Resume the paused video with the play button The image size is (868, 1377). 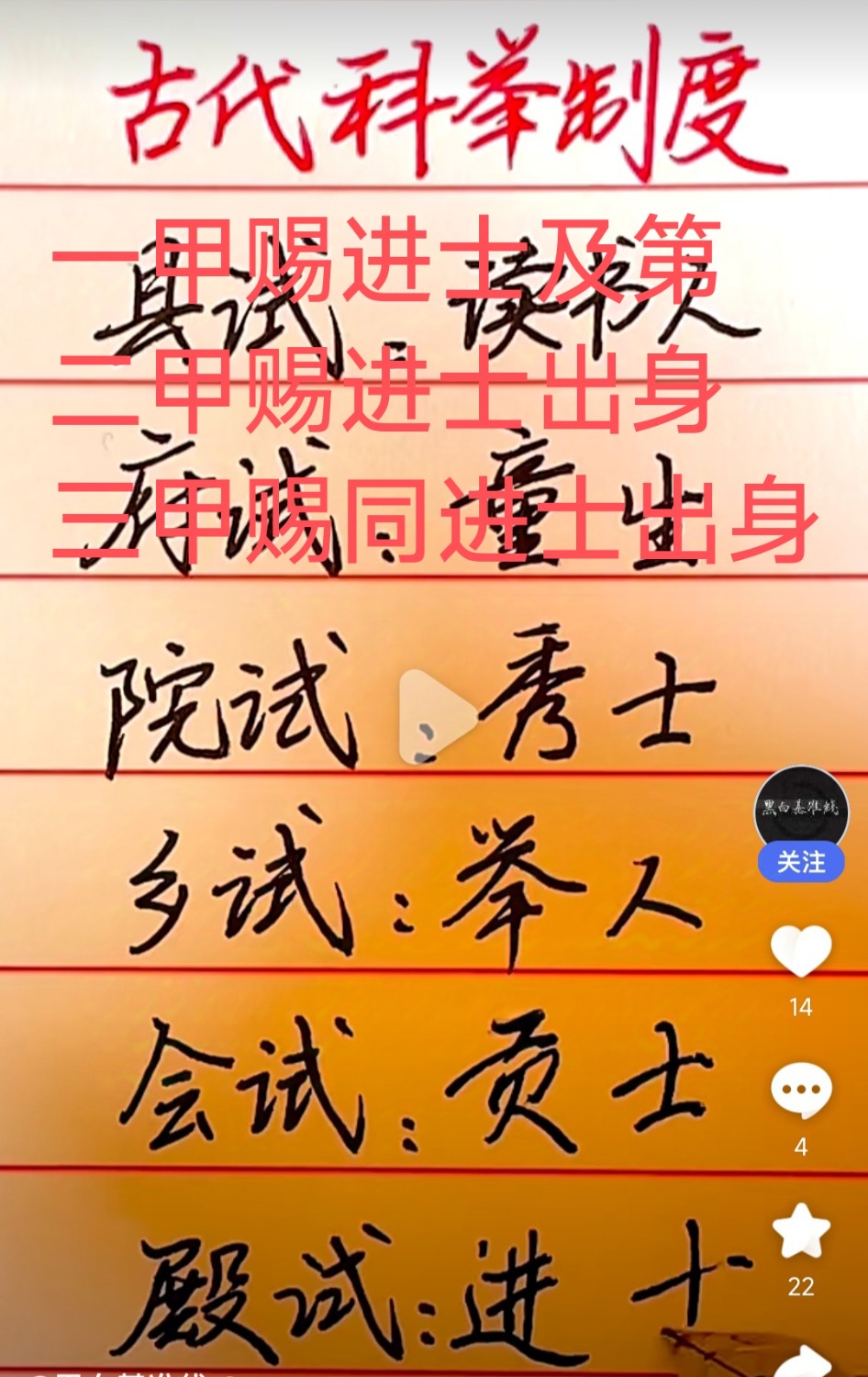click(436, 717)
